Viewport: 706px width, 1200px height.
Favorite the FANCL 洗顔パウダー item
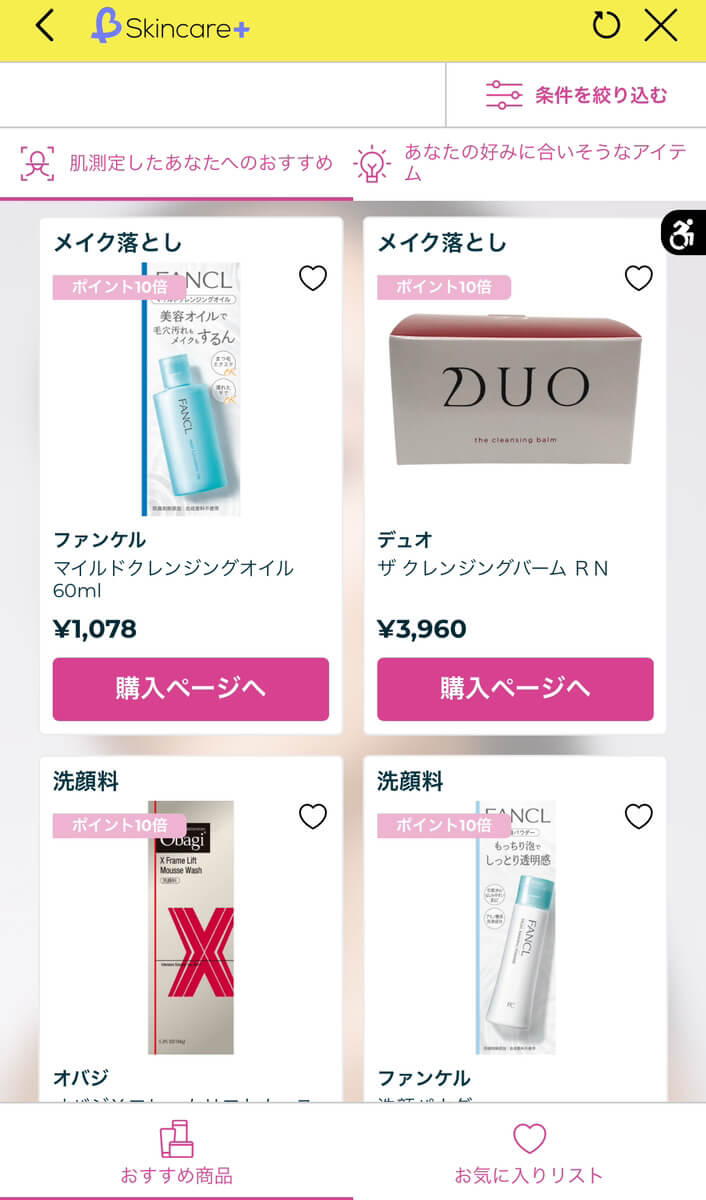pyautogui.click(x=638, y=816)
